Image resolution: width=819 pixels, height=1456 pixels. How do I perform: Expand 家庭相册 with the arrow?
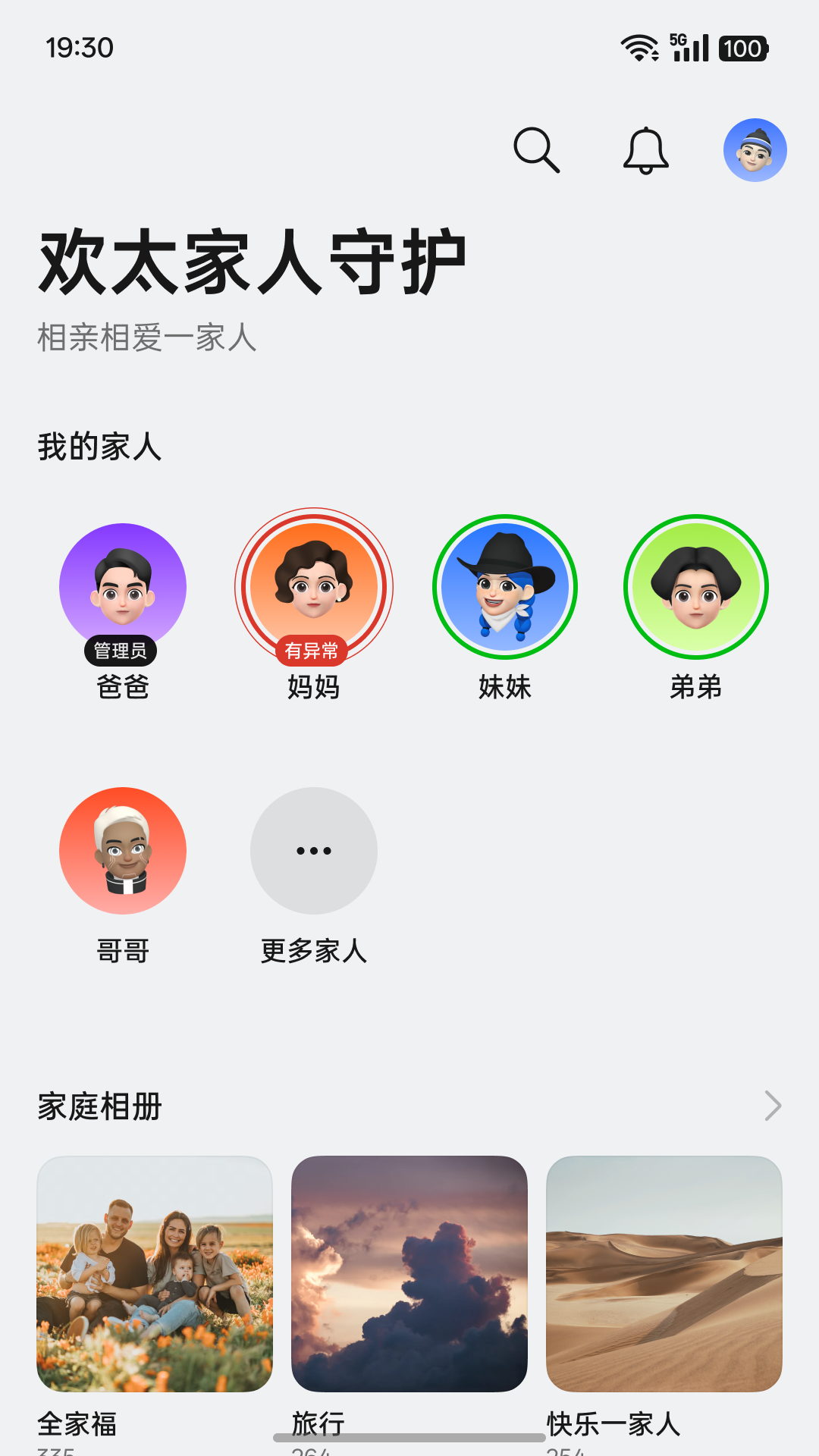point(772,1106)
